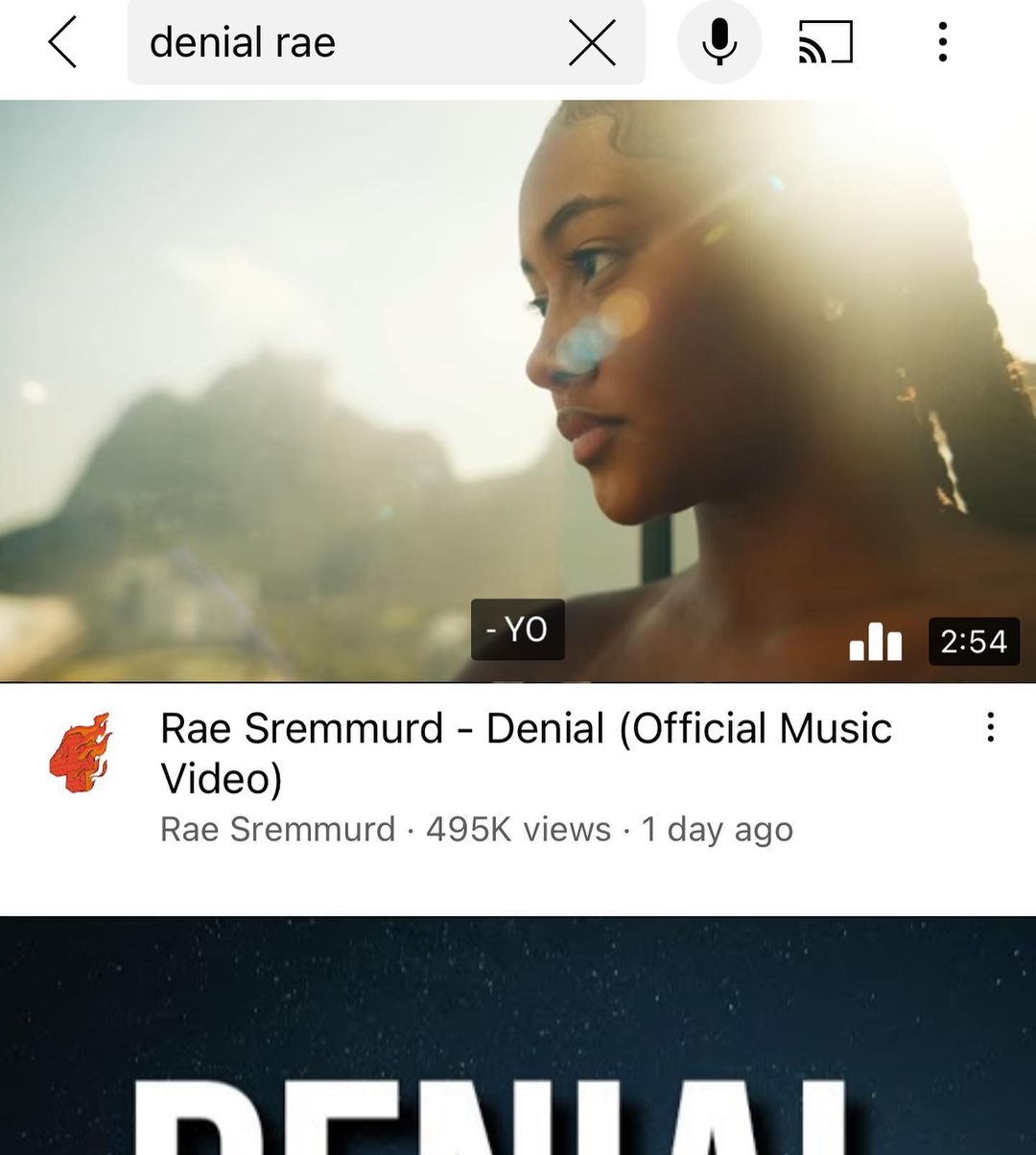Start voice search with microphone
Viewport: 1036px width, 1155px height.
click(719, 42)
